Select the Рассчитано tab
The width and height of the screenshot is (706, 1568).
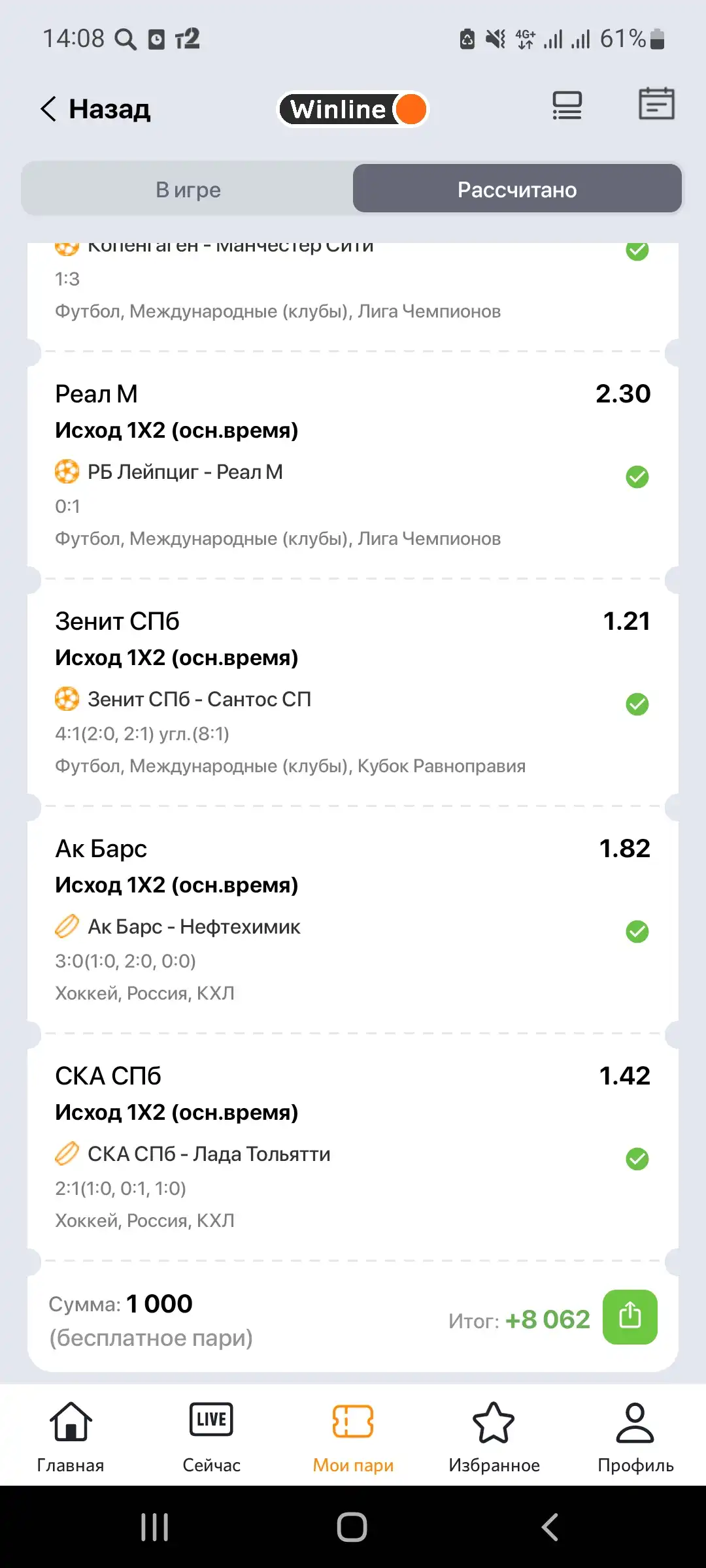(517, 189)
